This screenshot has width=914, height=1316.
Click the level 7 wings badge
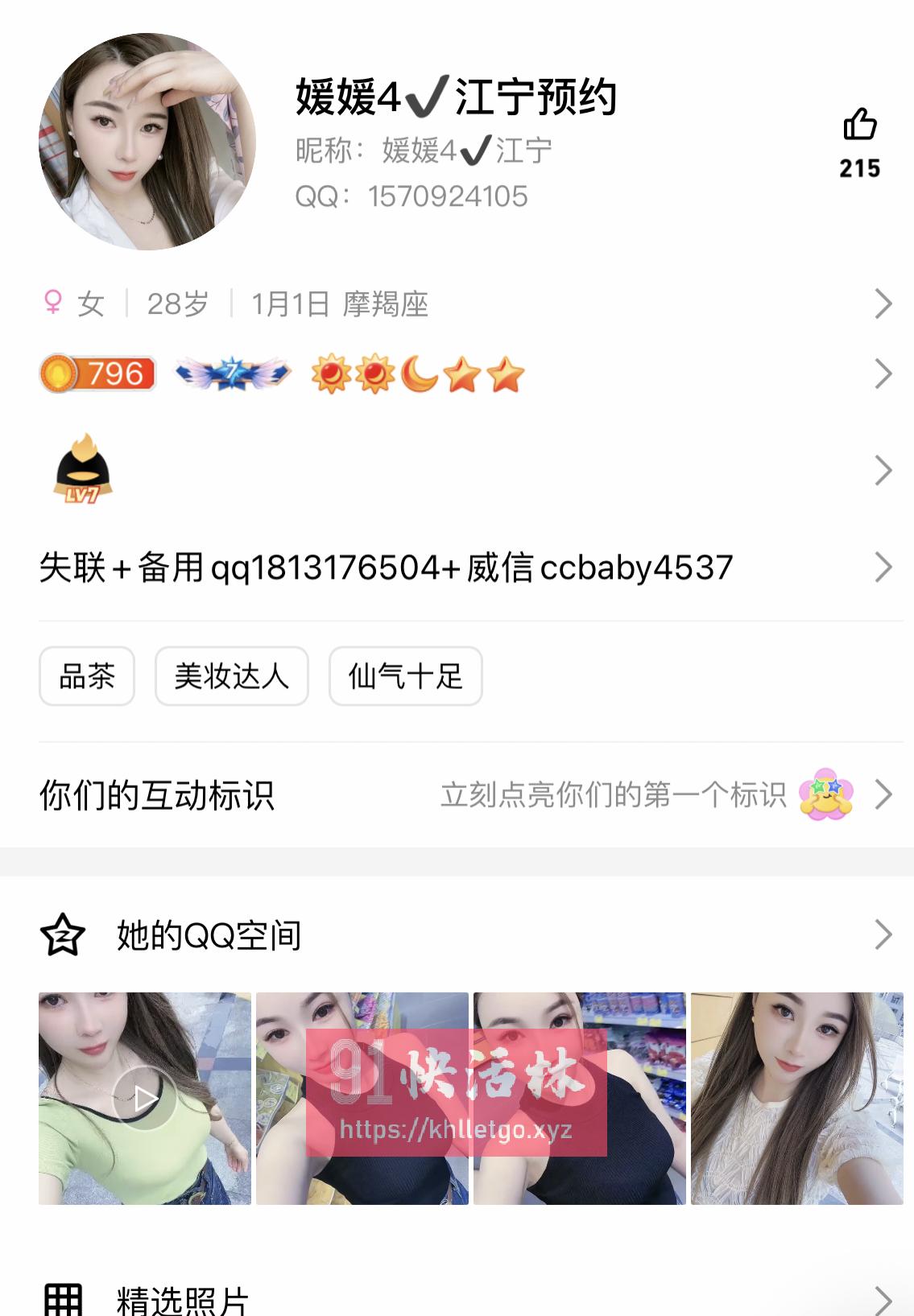click(x=232, y=373)
